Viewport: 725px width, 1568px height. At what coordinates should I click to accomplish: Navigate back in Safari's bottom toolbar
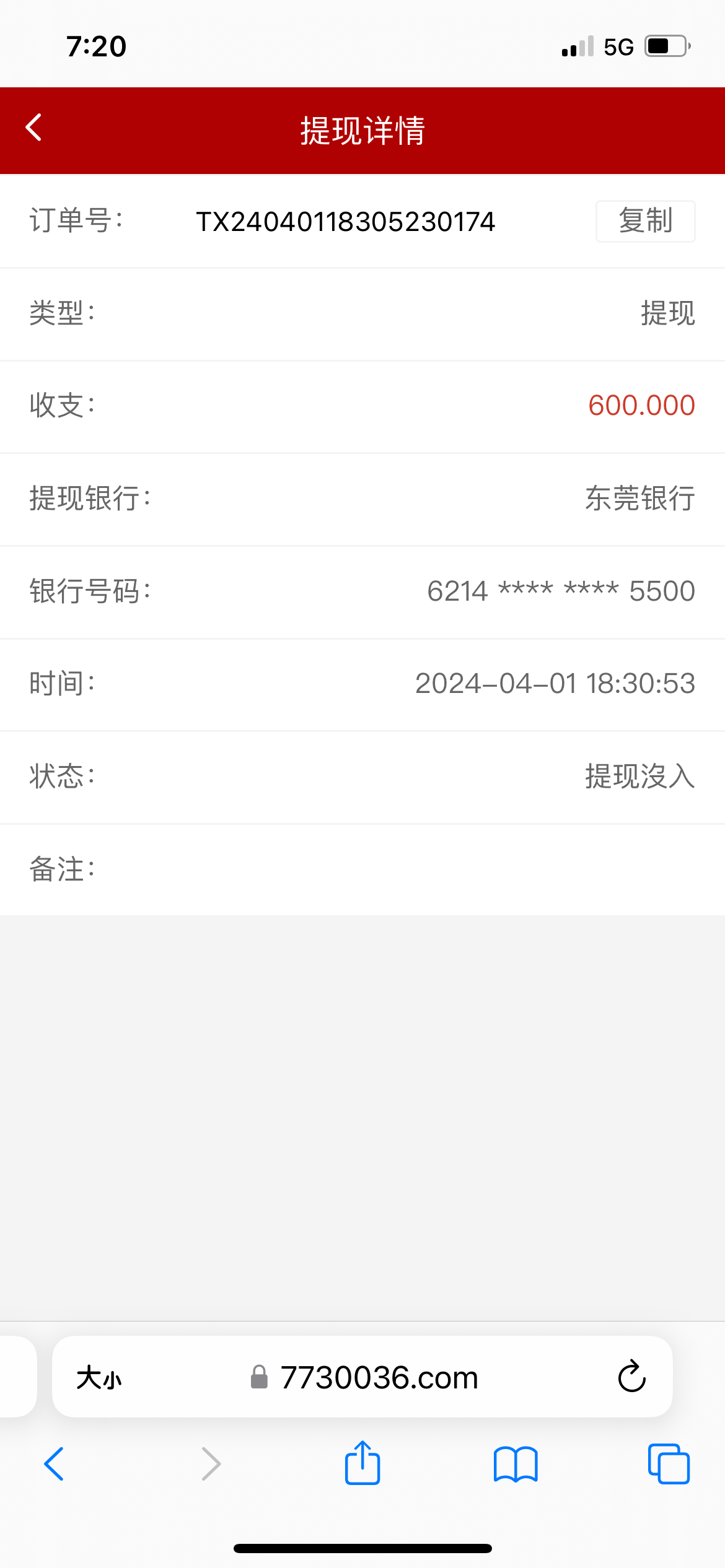[55, 1464]
